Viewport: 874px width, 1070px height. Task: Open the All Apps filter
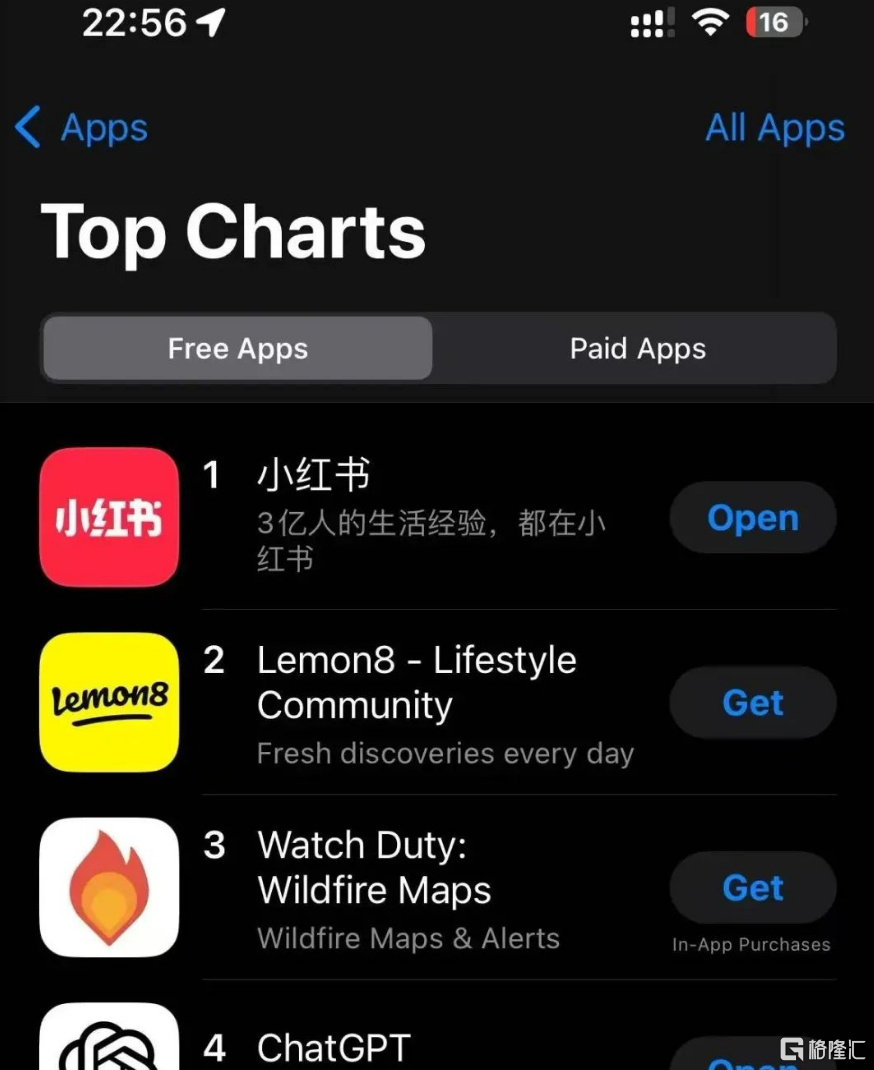tap(774, 128)
